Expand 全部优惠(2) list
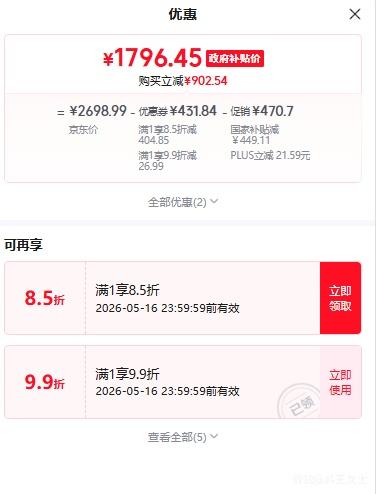Screen dimensions: 379x494 183,202
